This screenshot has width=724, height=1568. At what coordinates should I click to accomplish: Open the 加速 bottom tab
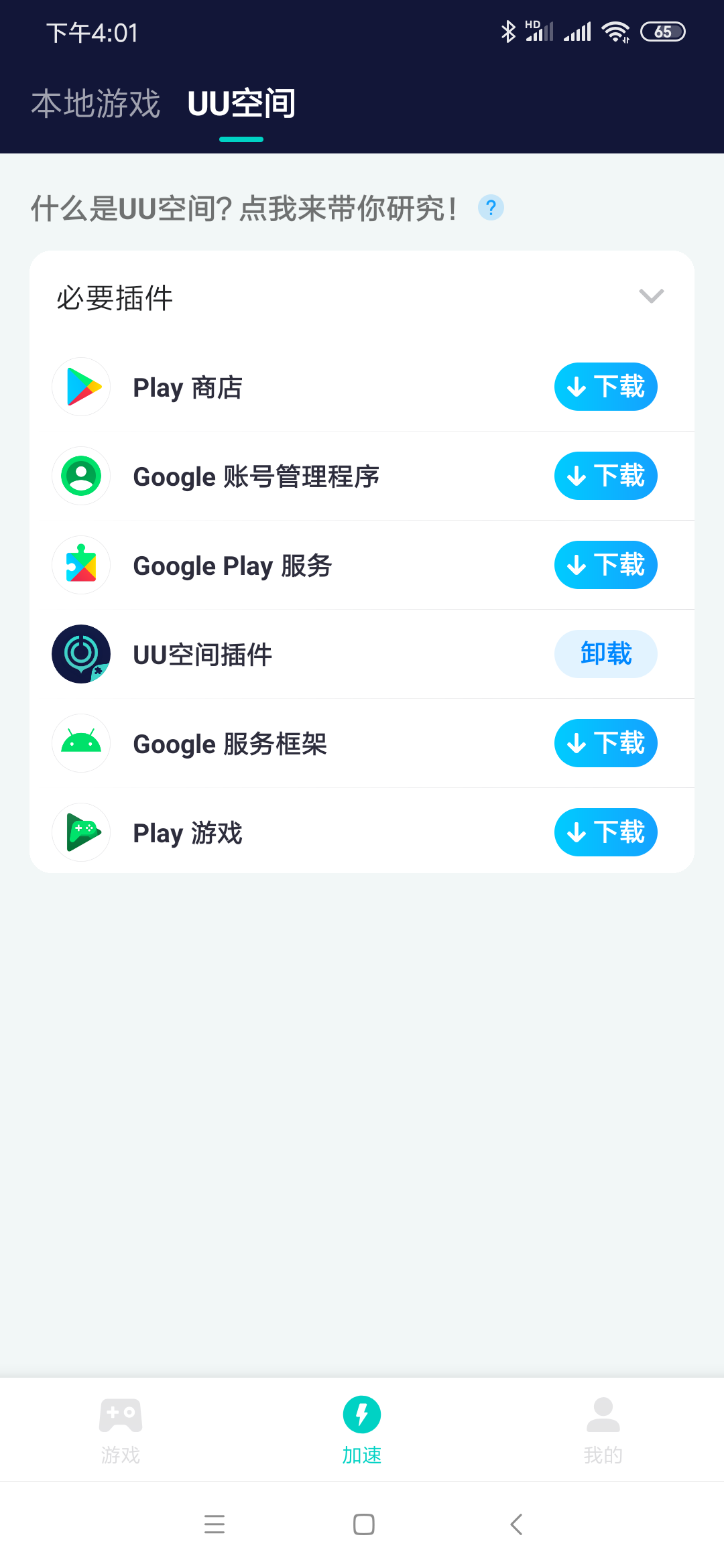click(362, 1430)
